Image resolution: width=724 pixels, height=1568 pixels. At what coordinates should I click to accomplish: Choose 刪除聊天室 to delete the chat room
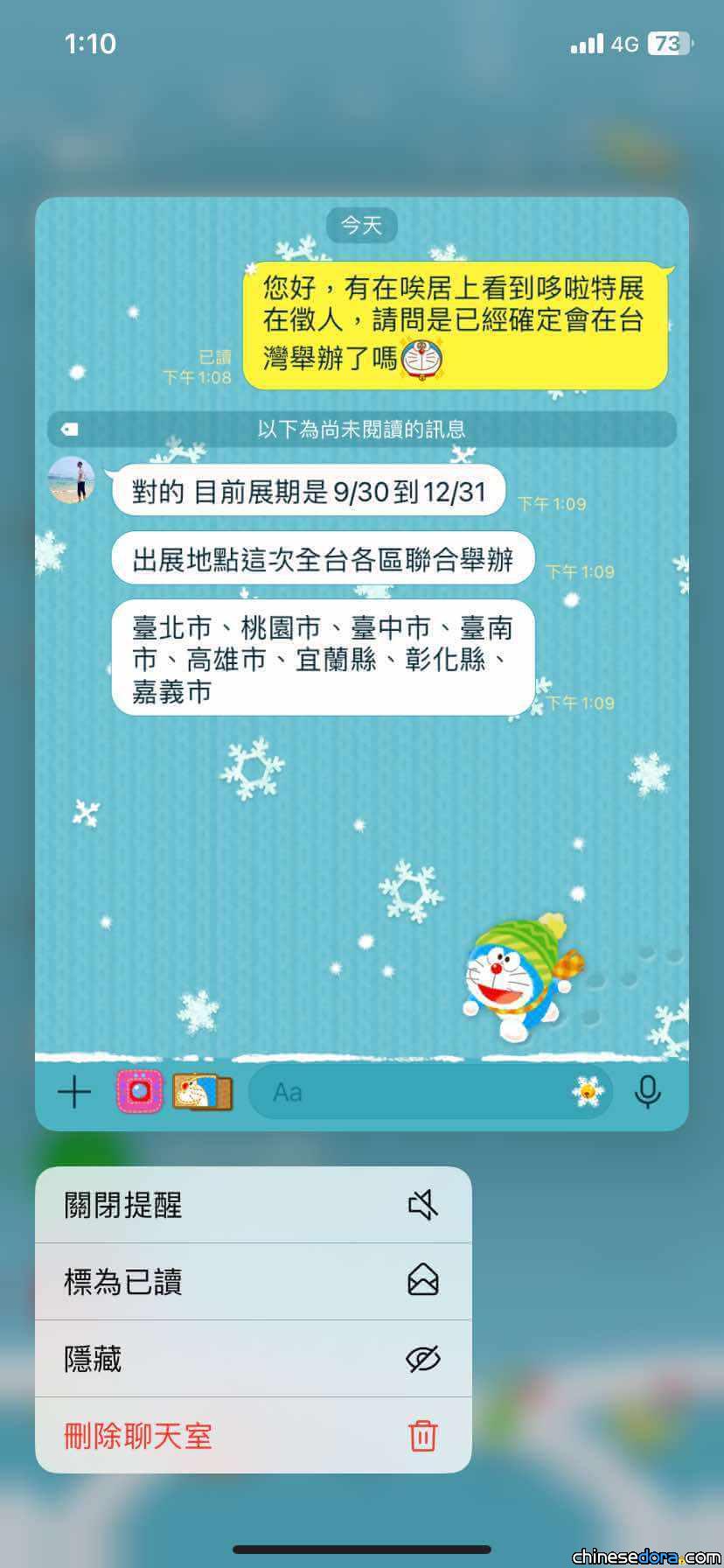pos(253,1436)
